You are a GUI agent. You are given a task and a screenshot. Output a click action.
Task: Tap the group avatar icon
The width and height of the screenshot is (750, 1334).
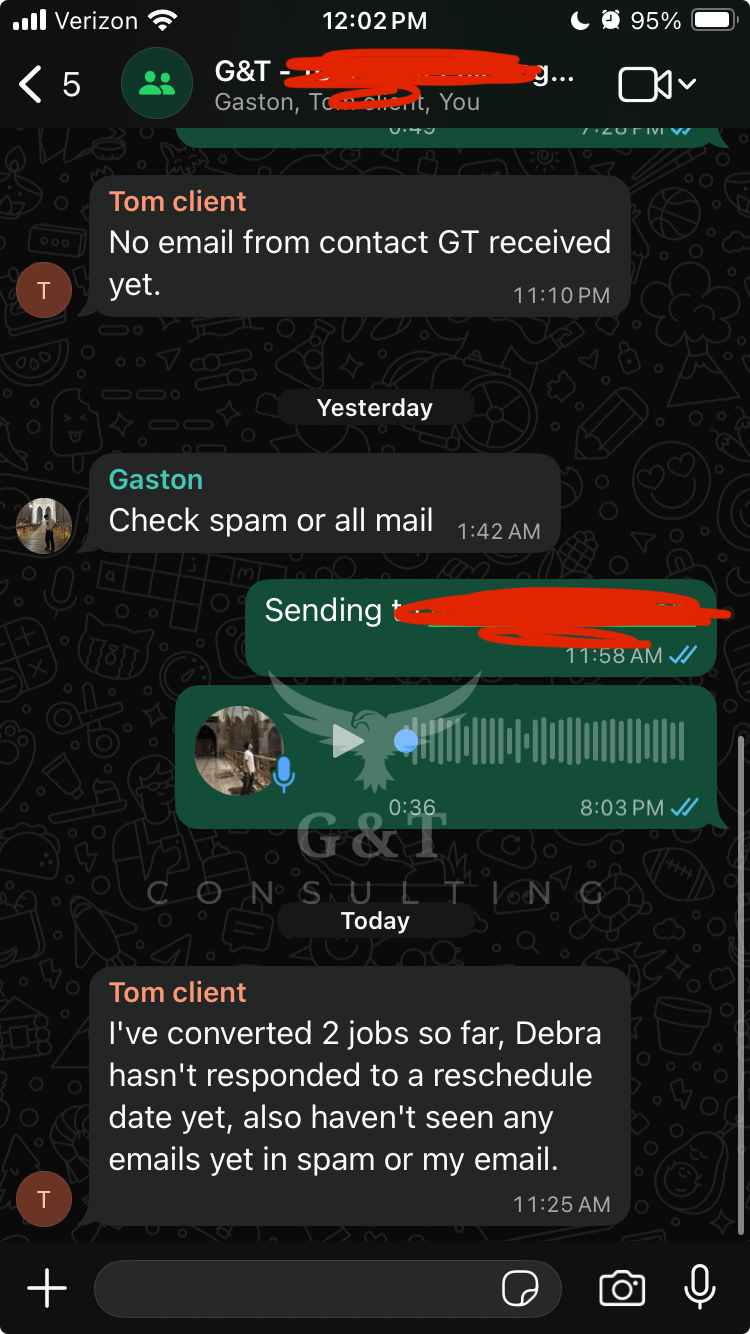pos(157,83)
